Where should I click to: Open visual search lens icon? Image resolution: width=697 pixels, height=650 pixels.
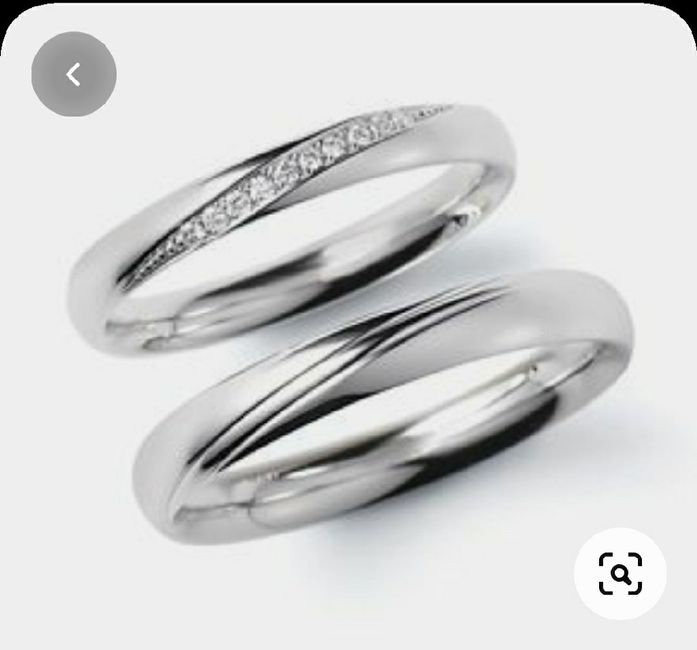[x=620, y=573]
